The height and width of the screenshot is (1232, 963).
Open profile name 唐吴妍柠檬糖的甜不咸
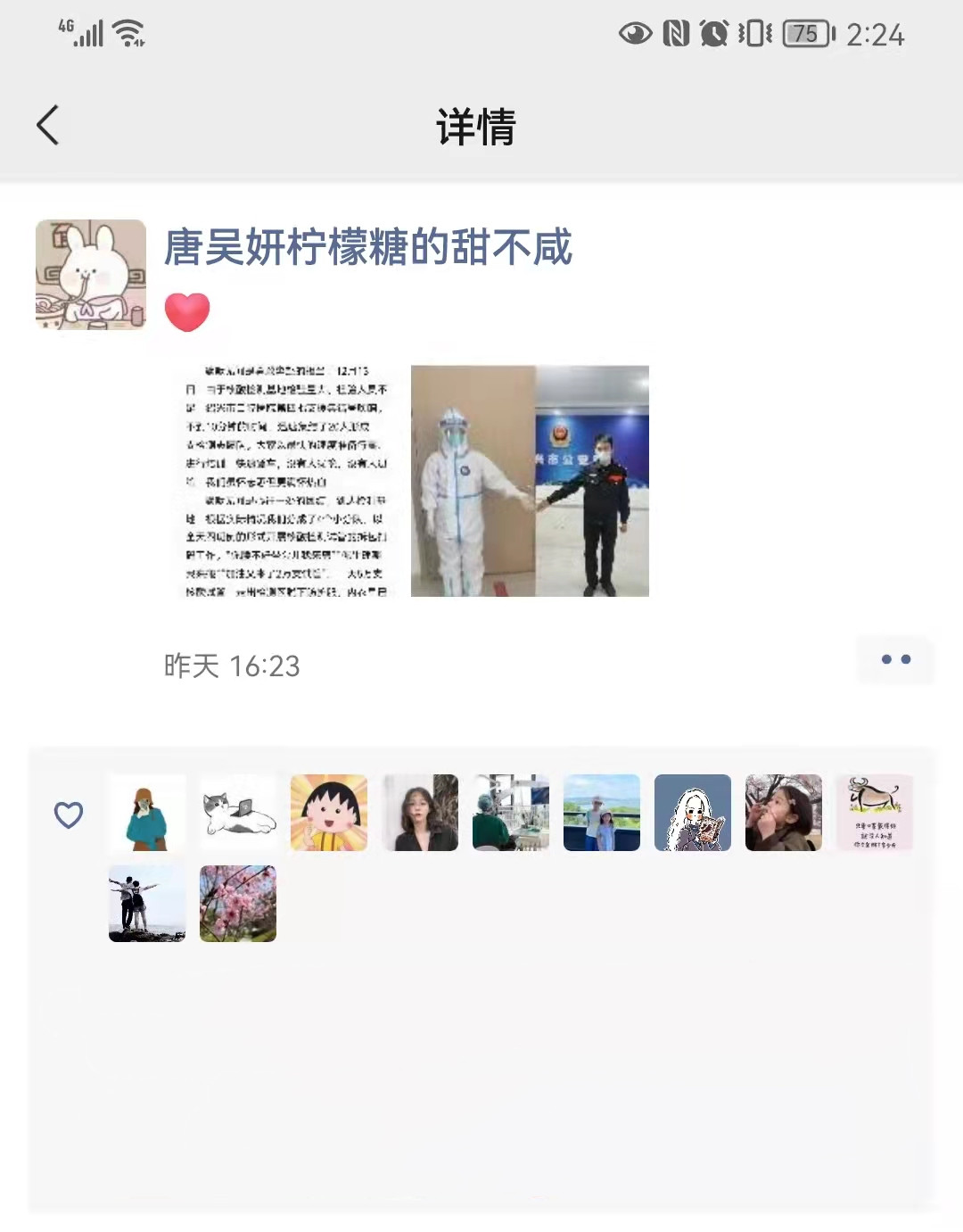[367, 247]
